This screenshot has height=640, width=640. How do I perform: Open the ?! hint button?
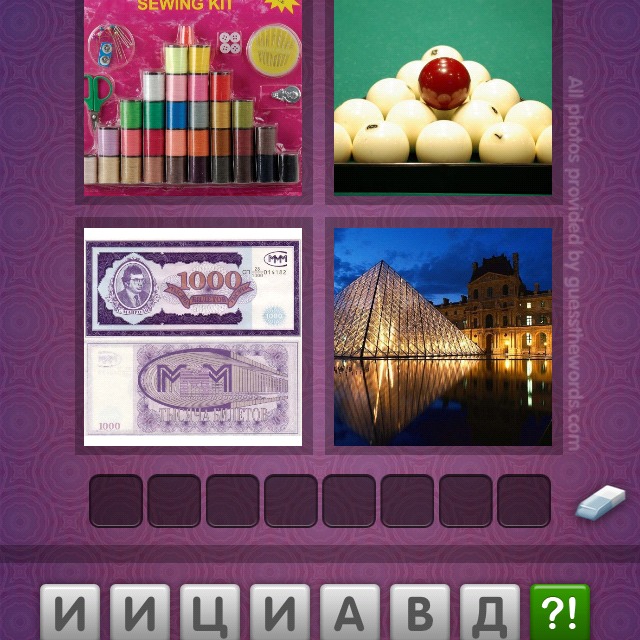(560, 614)
